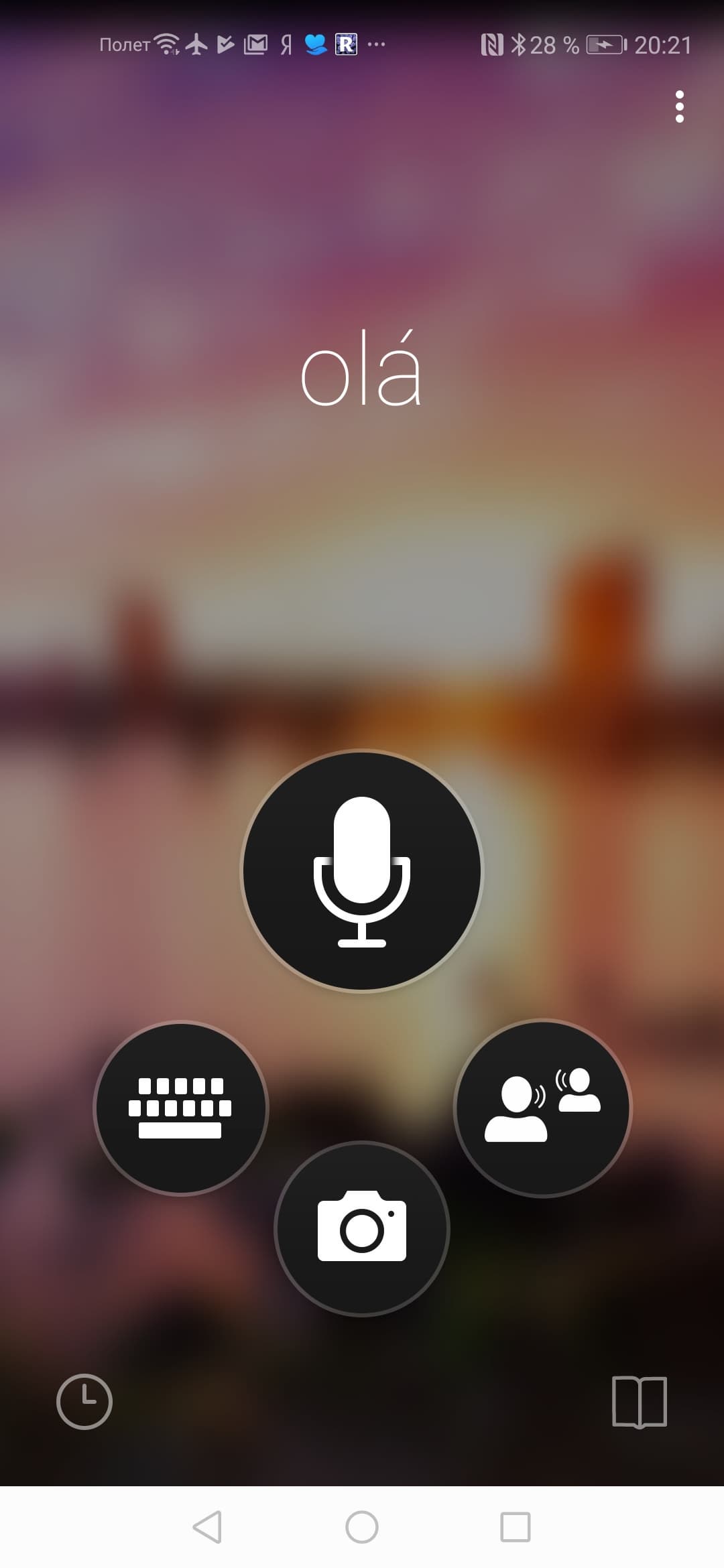This screenshot has height=1568, width=724.
Task: Start a multi-person conversation
Action: [x=543, y=1108]
